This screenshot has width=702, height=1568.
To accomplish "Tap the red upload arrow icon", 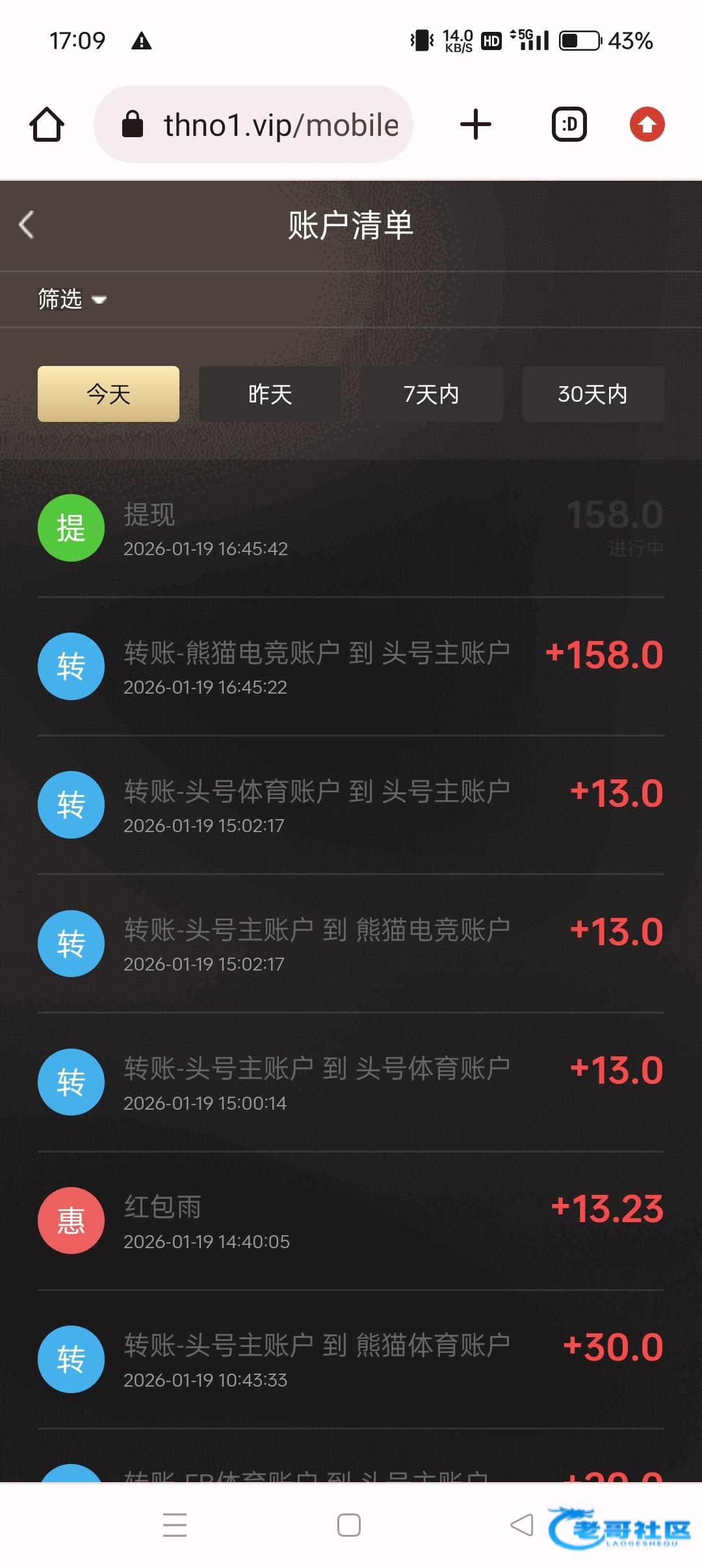I will point(647,124).
